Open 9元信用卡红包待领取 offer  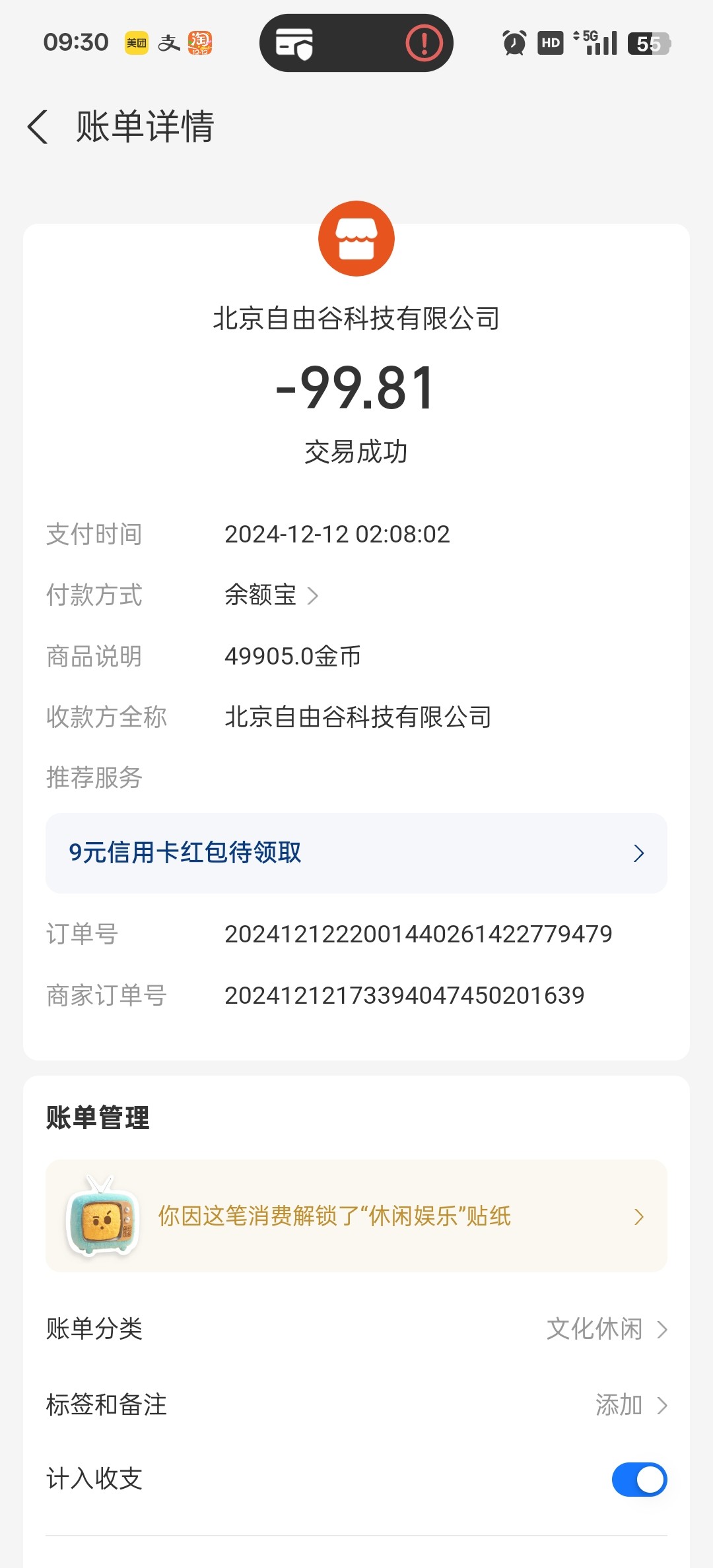[x=356, y=853]
